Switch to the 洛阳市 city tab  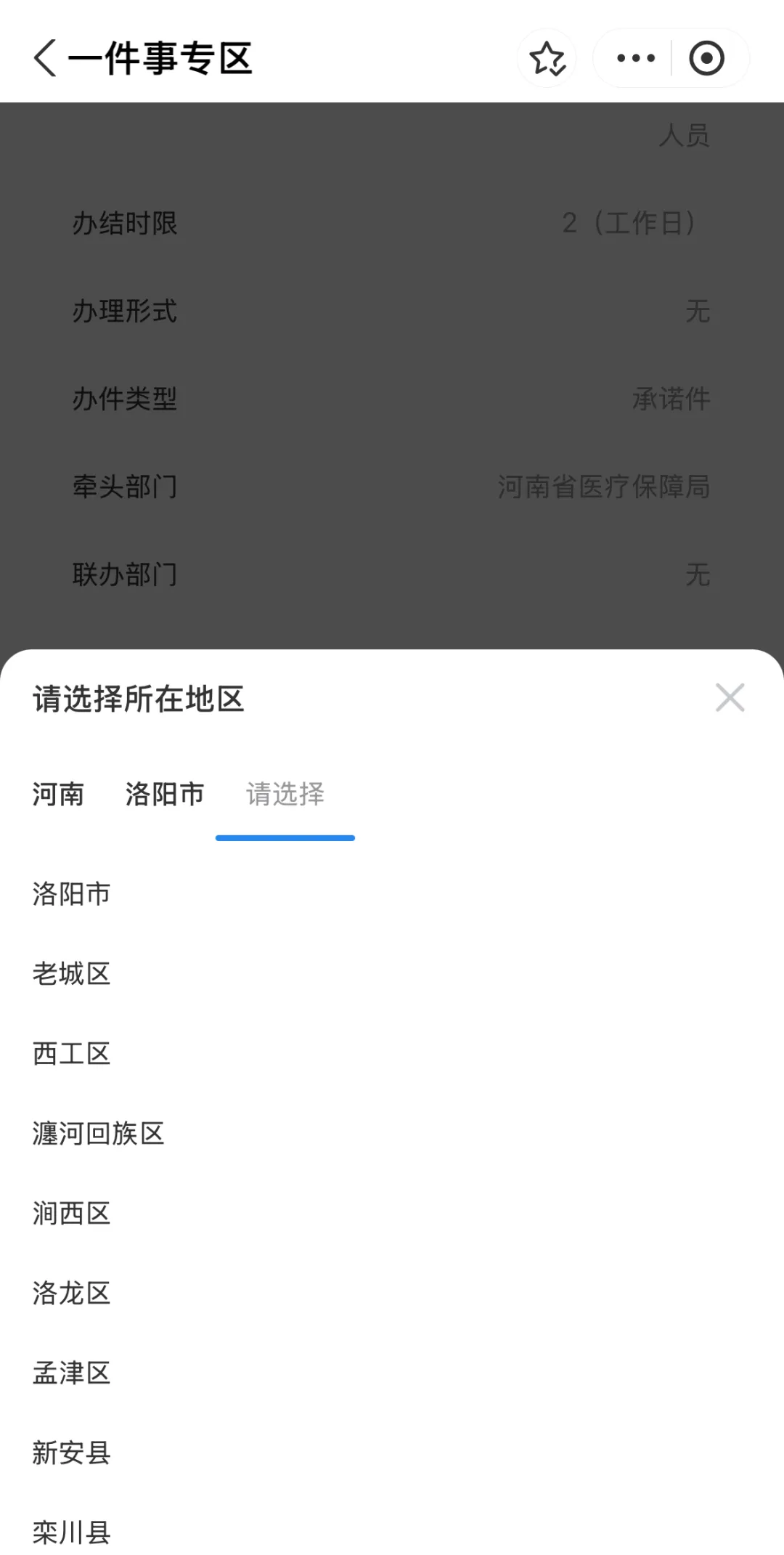click(165, 794)
